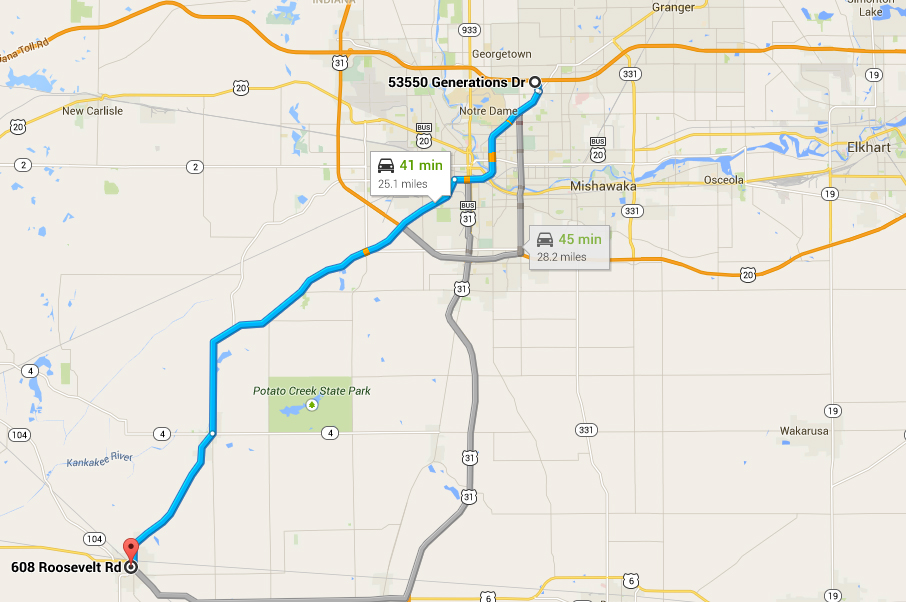This screenshot has width=906, height=602.
Task: Tap the 608 Roosevelt Rd destination pin
Action: tap(130, 551)
